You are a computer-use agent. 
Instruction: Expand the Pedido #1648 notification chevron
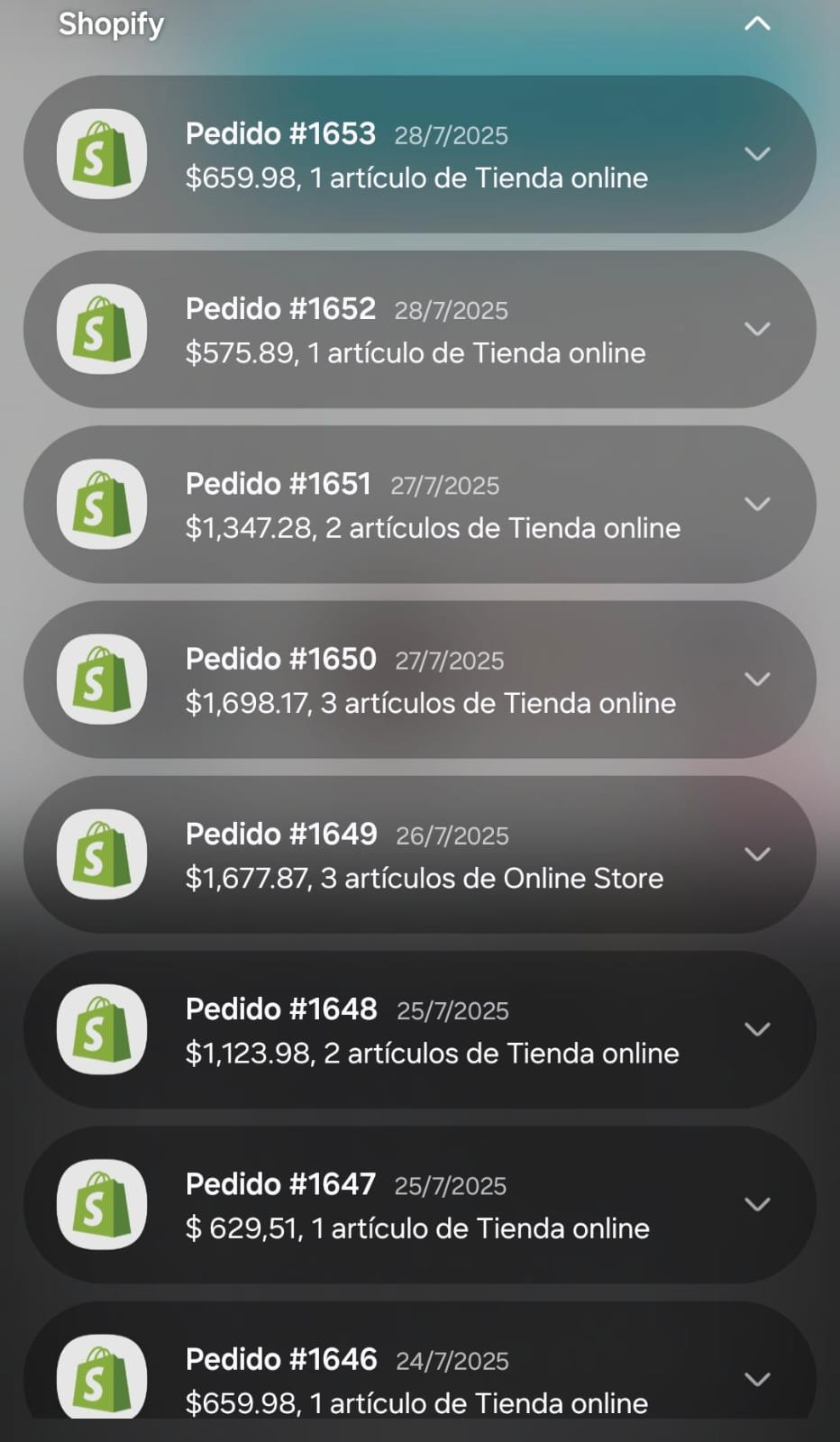(757, 1029)
